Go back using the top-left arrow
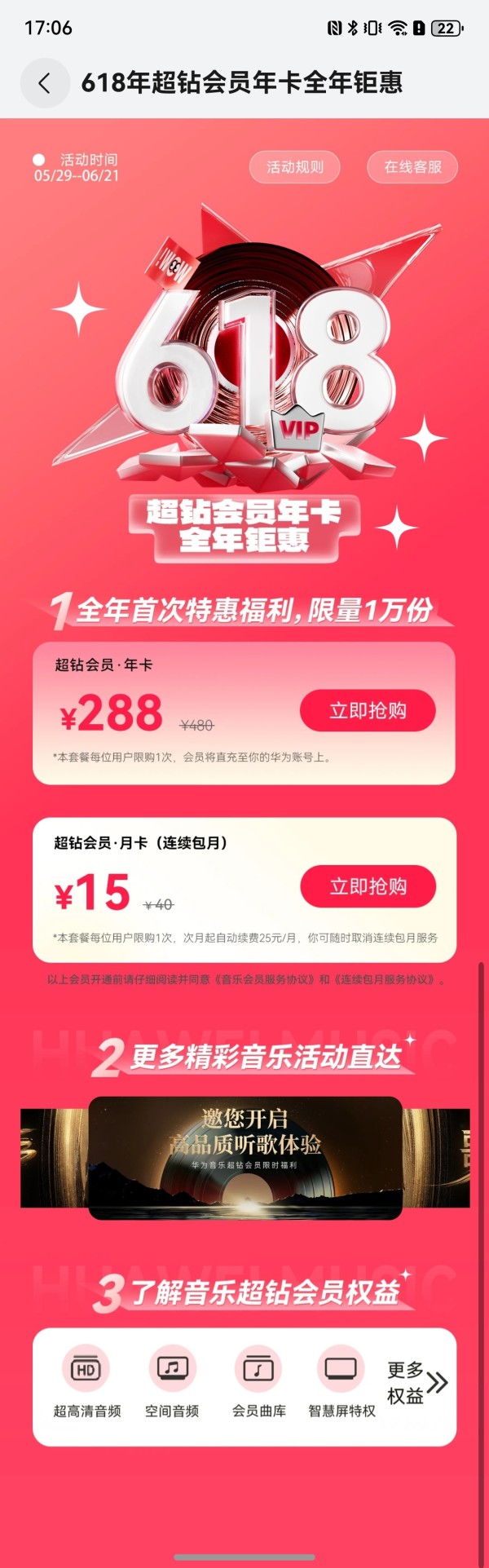The height and width of the screenshot is (1568, 489). pos(44,82)
